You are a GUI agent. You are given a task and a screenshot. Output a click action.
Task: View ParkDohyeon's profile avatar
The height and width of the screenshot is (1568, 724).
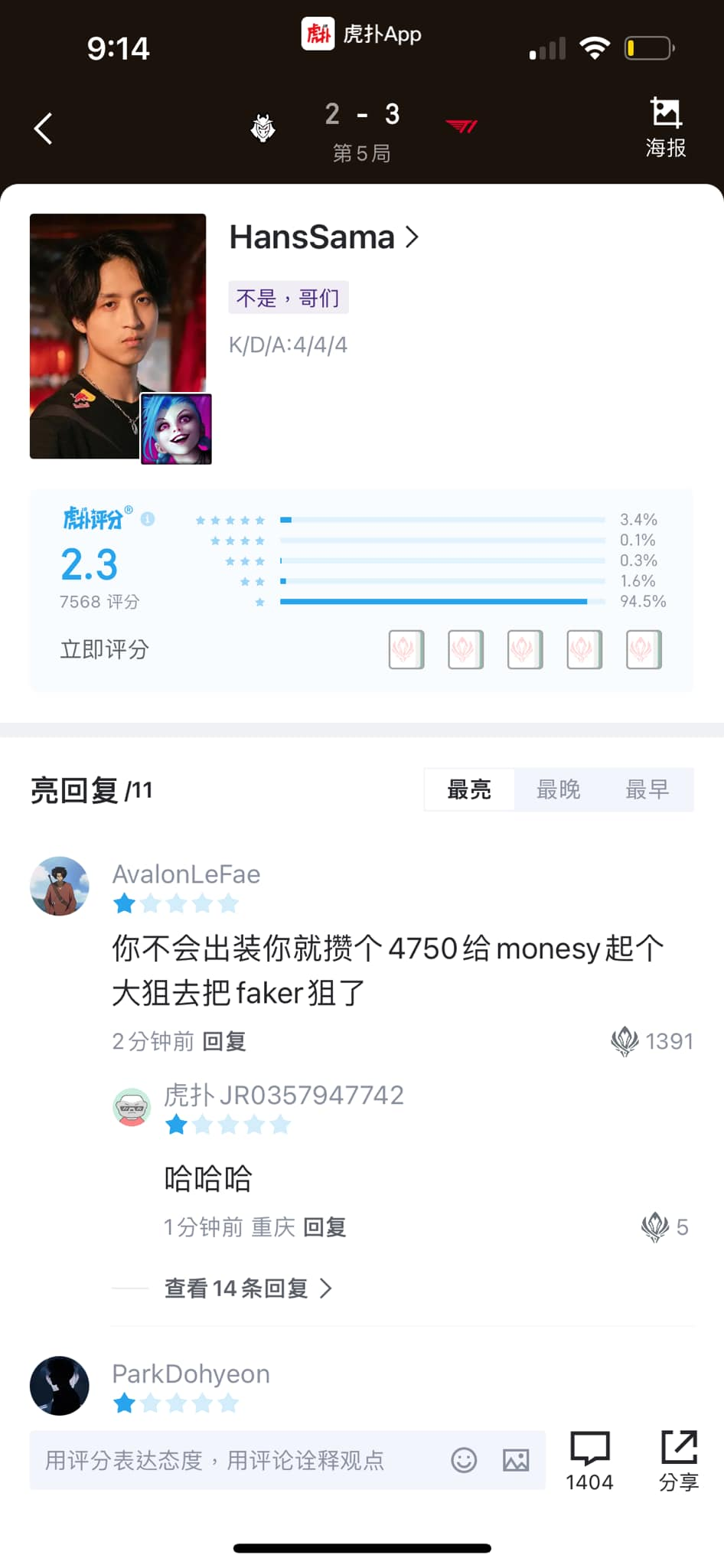pos(60,1386)
